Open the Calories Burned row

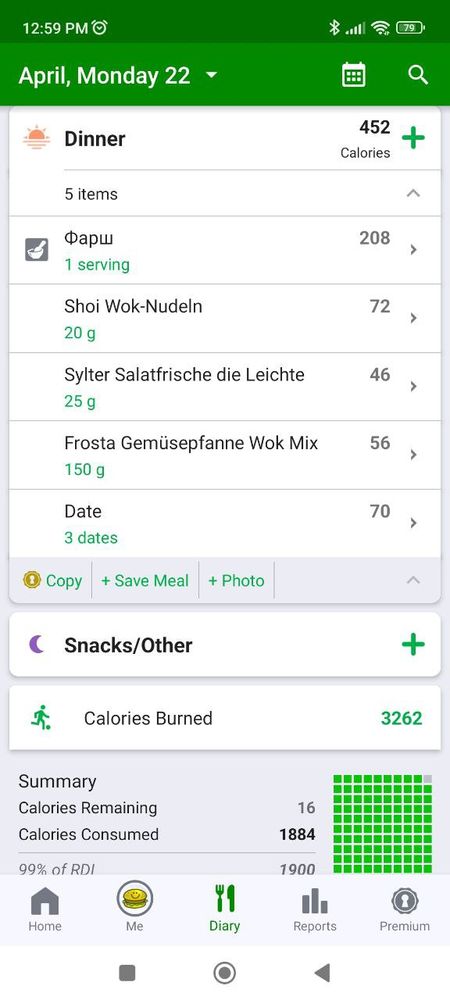(225, 718)
